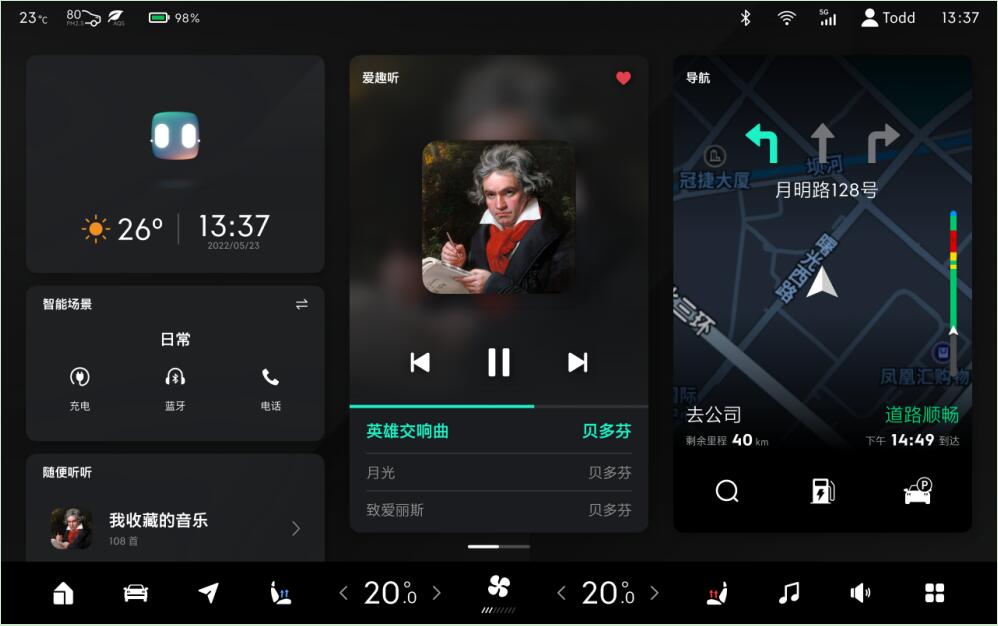Screen dimensions: 998x626
Task: Pause the playing symphony
Action: click(x=498, y=362)
